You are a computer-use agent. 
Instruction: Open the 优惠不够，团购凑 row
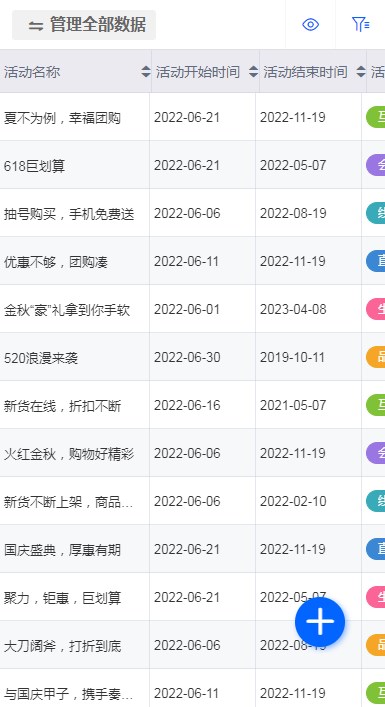coord(192,261)
